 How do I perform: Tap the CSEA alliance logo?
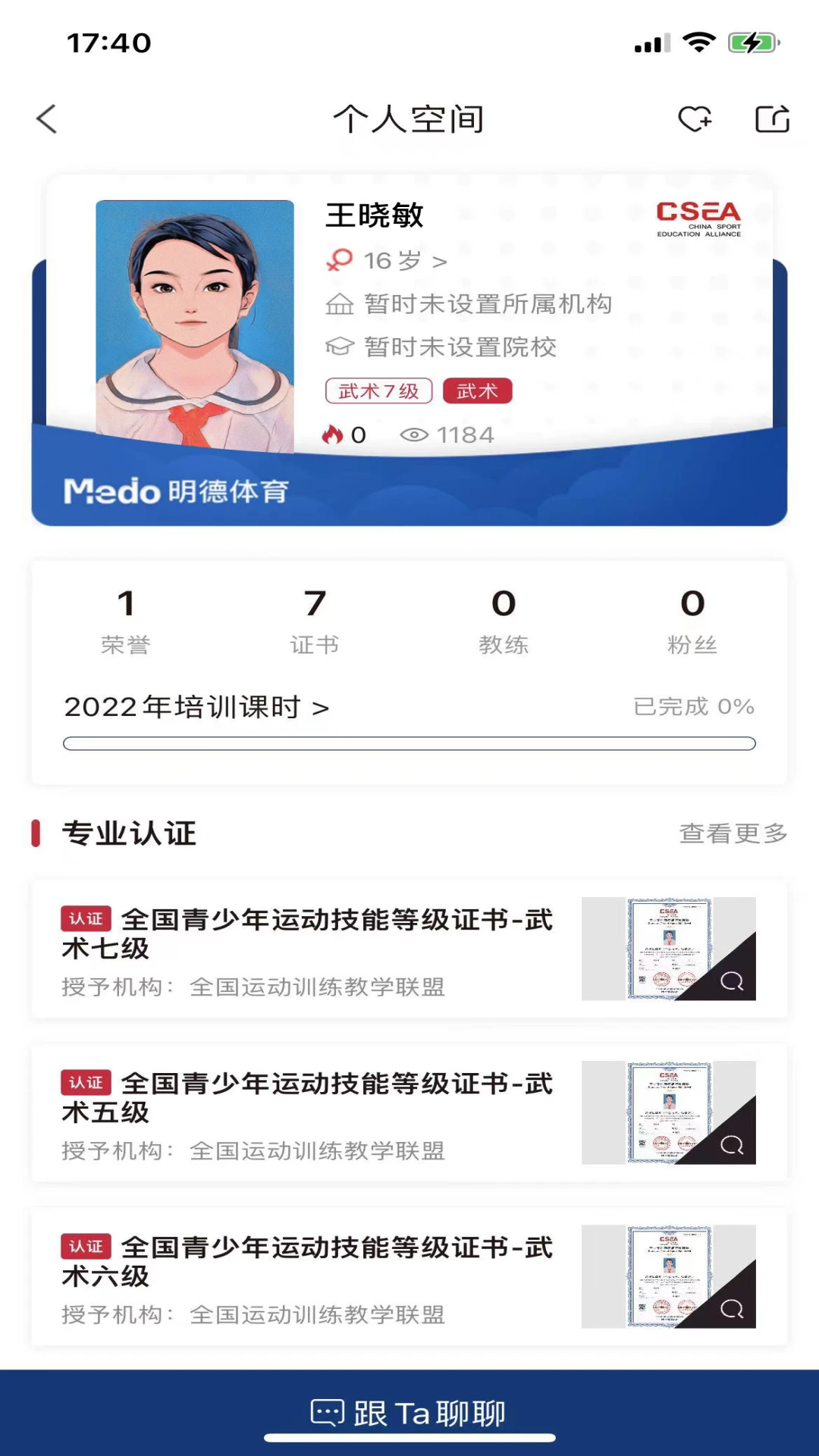pyautogui.click(x=698, y=218)
